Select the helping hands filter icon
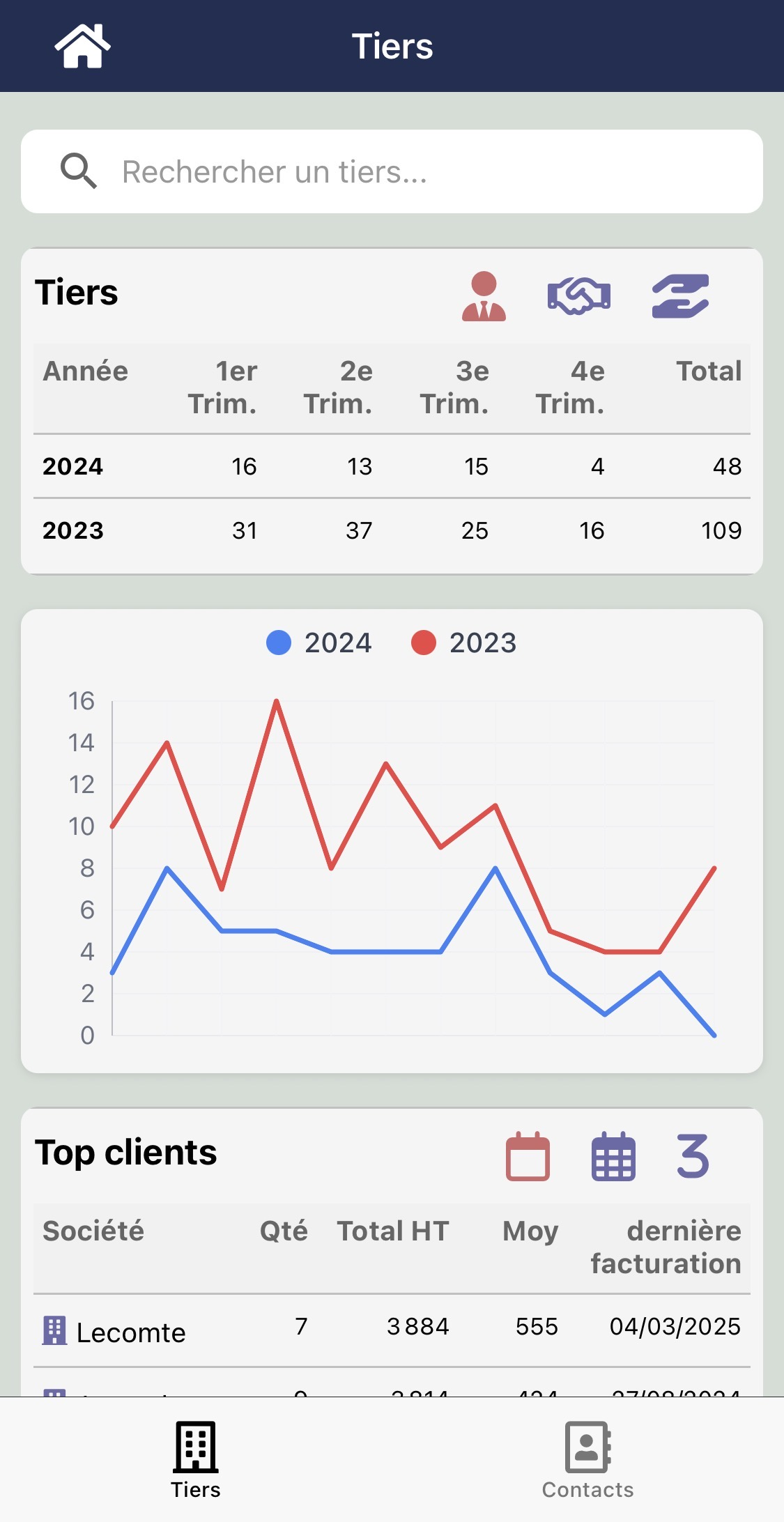 pos(680,296)
